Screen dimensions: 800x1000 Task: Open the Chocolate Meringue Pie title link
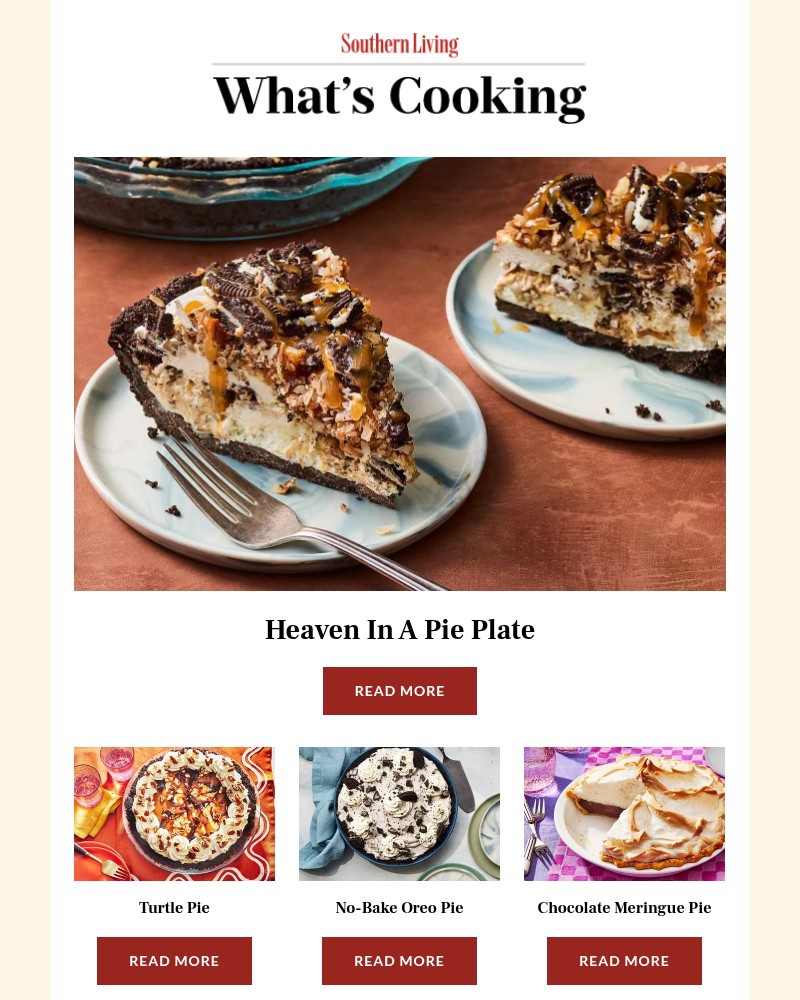tap(624, 908)
